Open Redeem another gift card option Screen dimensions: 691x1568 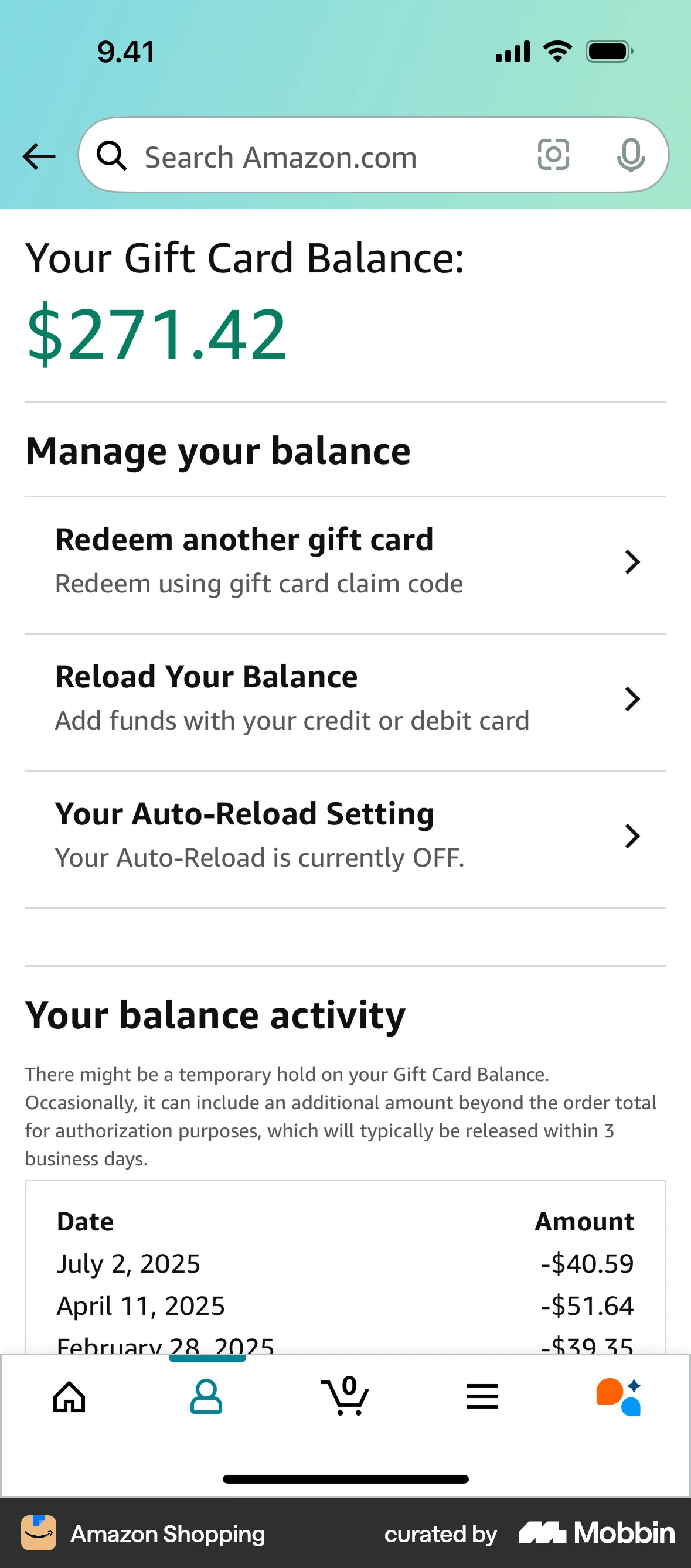(x=244, y=540)
